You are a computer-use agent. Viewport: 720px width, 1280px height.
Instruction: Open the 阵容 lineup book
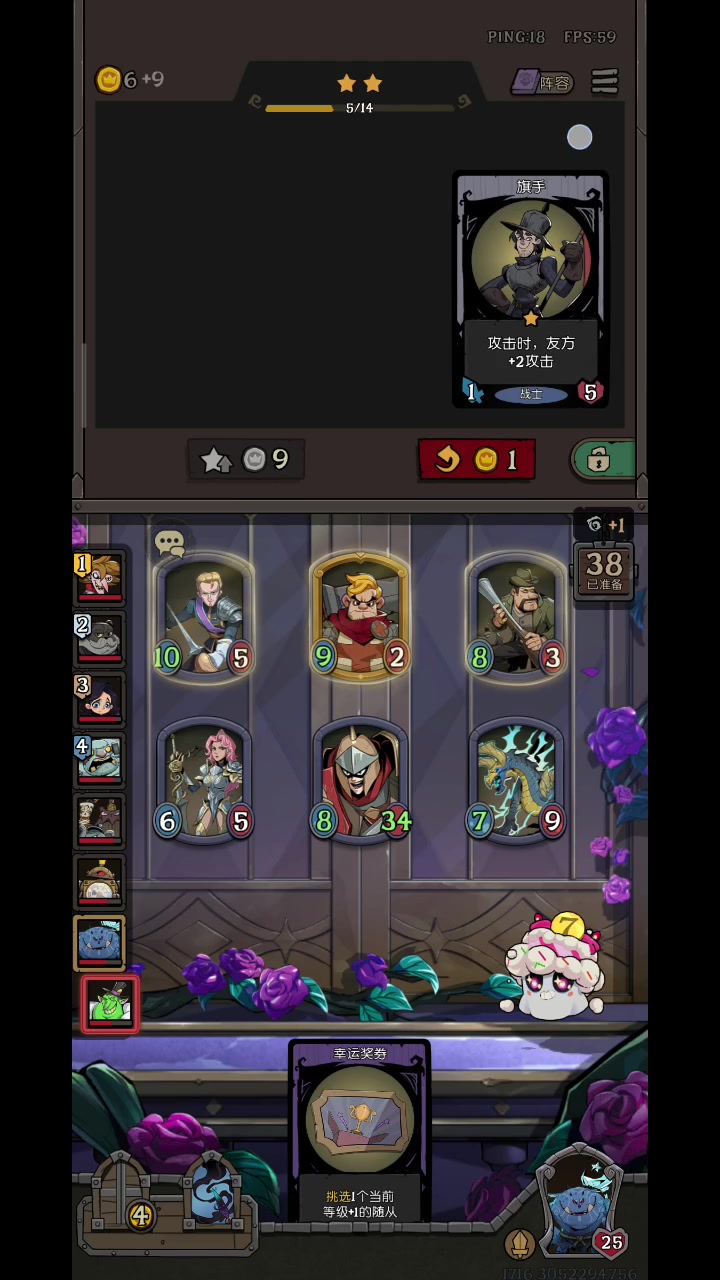click(542, 82)
